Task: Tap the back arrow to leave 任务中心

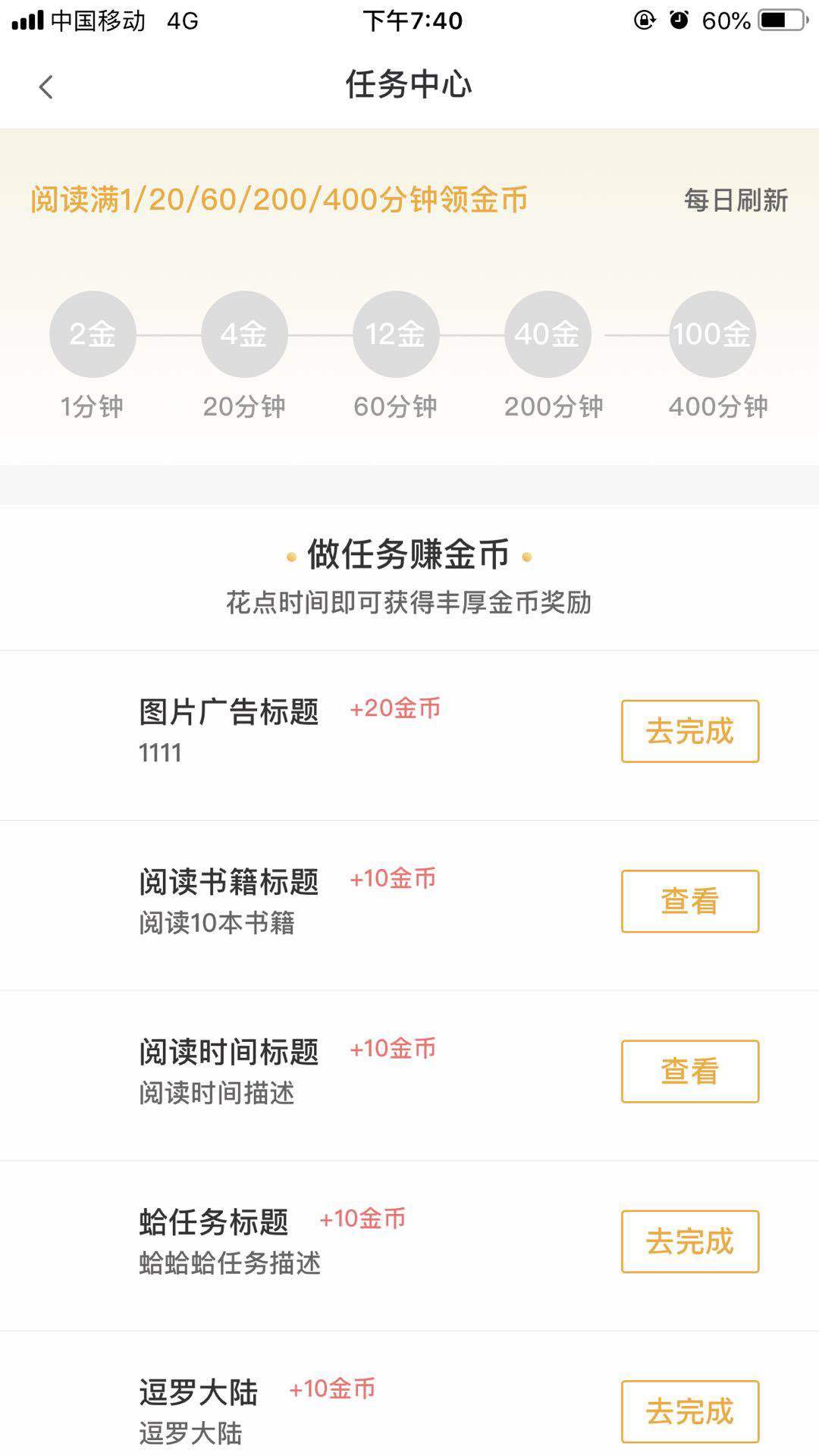Action: (x=47, y=86)
